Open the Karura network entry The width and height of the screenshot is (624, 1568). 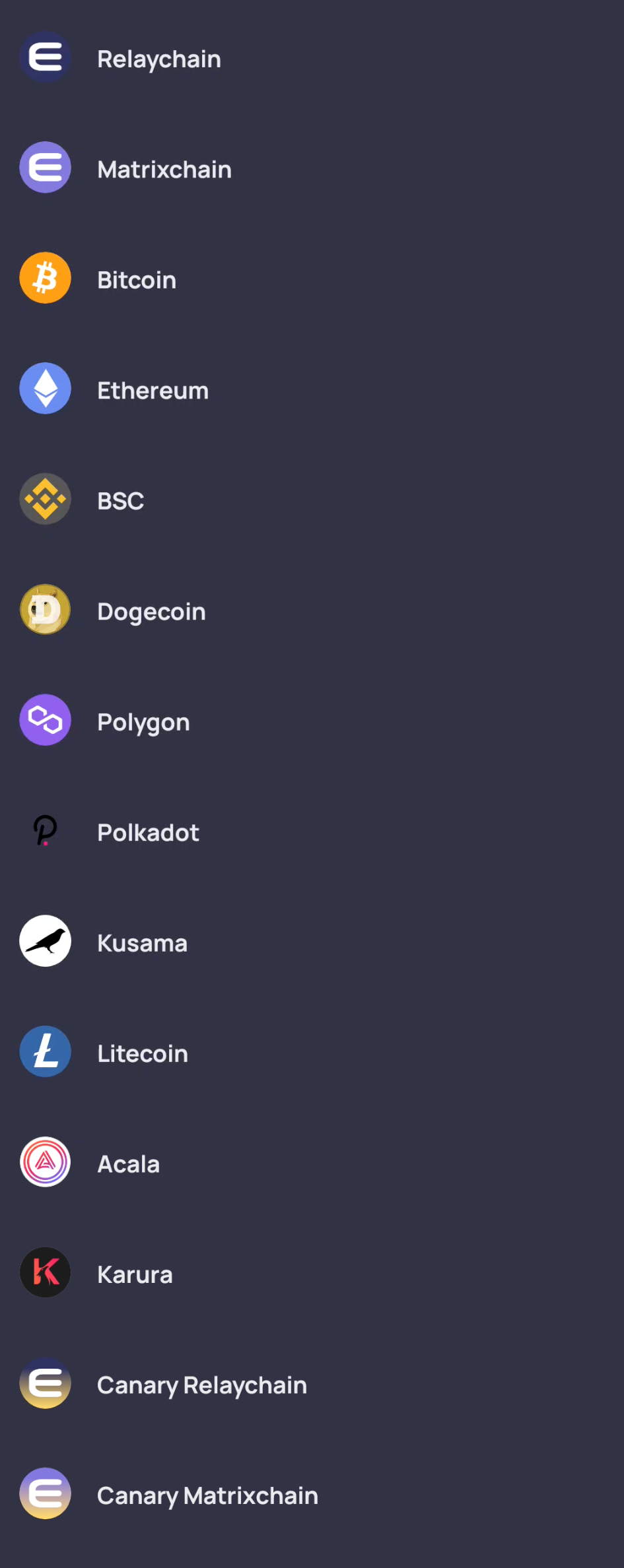coord(135,1274)
